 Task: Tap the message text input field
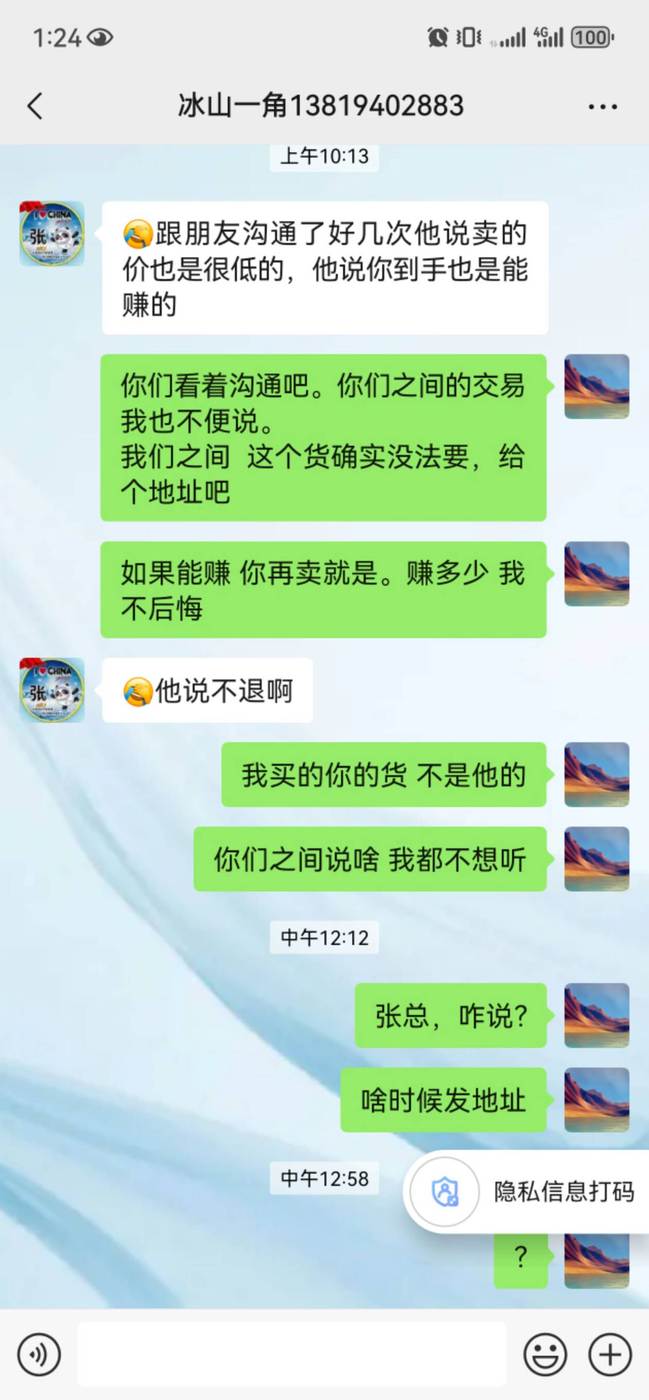(x=291, y=1355)
